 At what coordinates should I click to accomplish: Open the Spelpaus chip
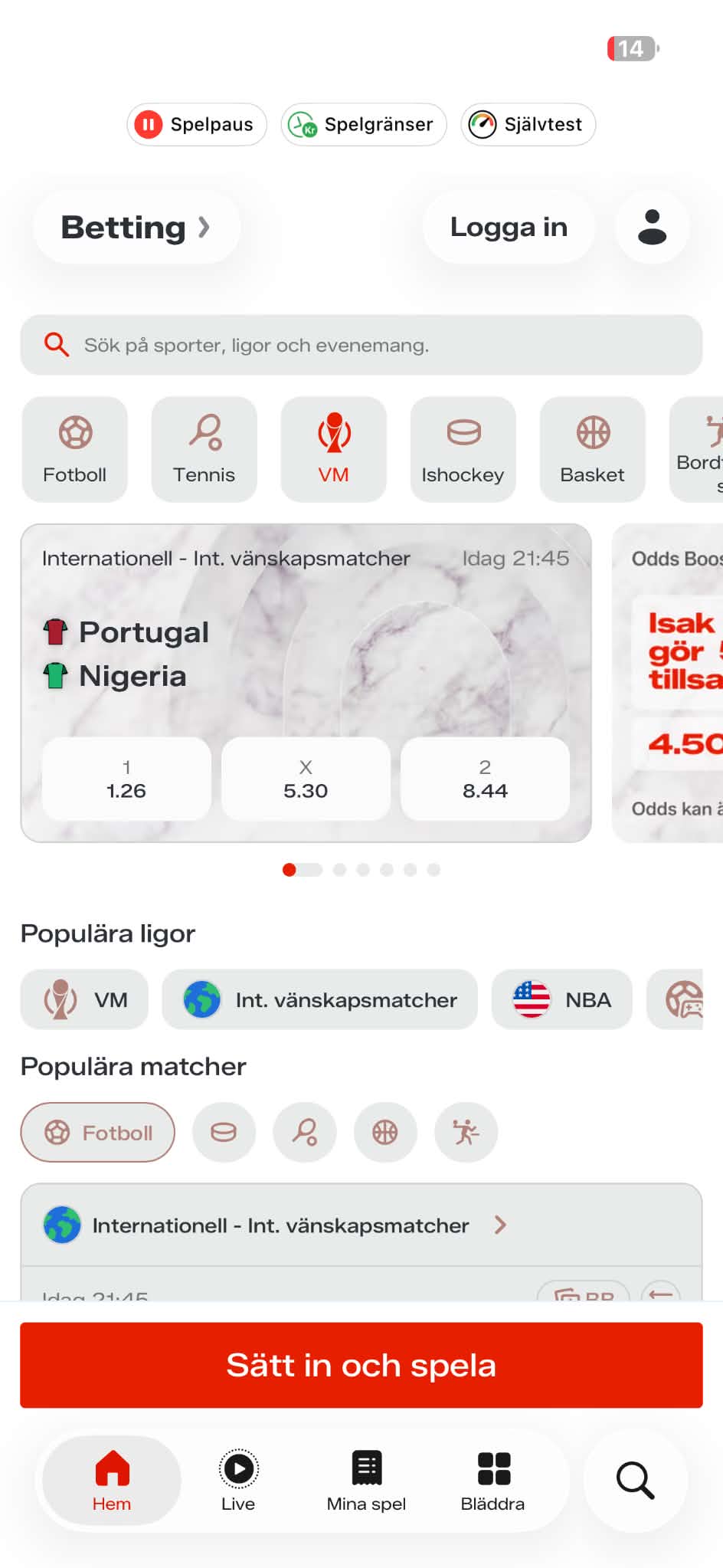tap(197, 124)
